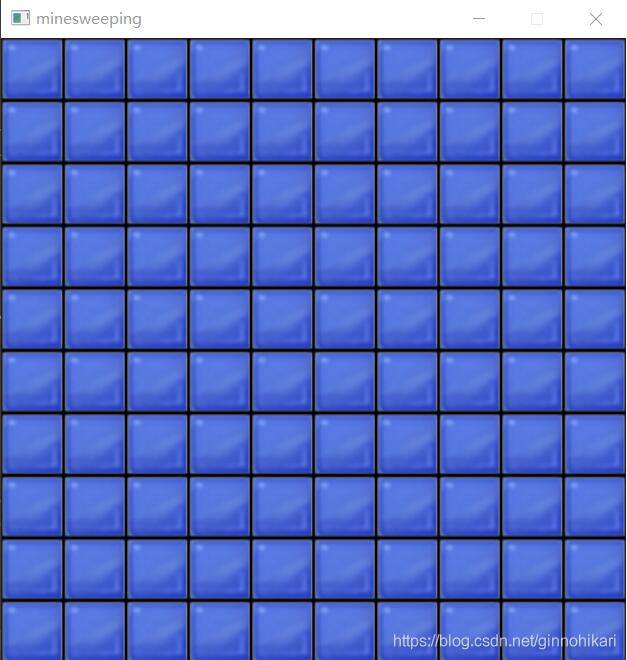Uncover the top-right corner tile
The width and height of the screenshot is (627, 660).
[x=594, y=69]
